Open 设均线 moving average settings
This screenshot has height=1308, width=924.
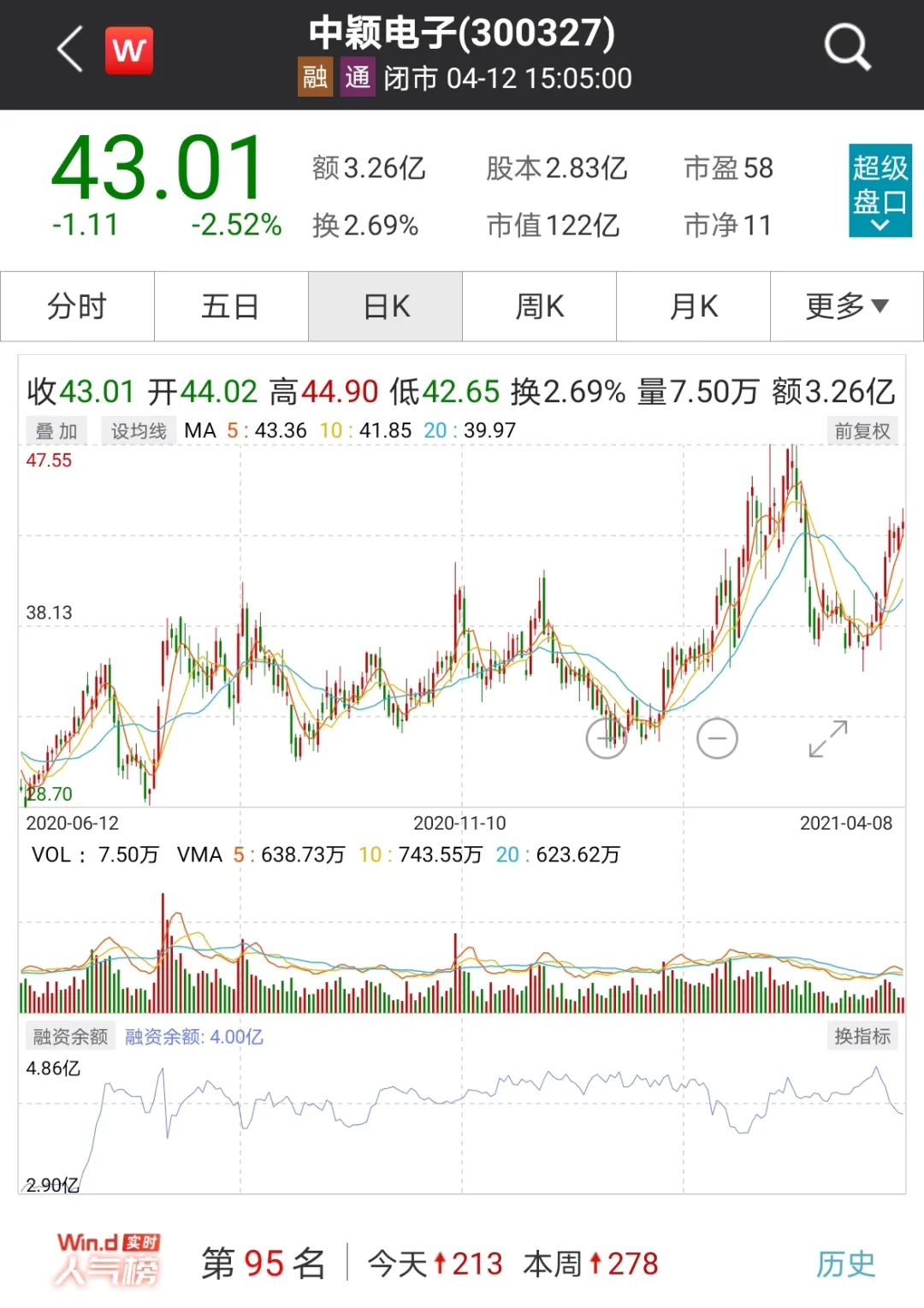pos(139,431)
